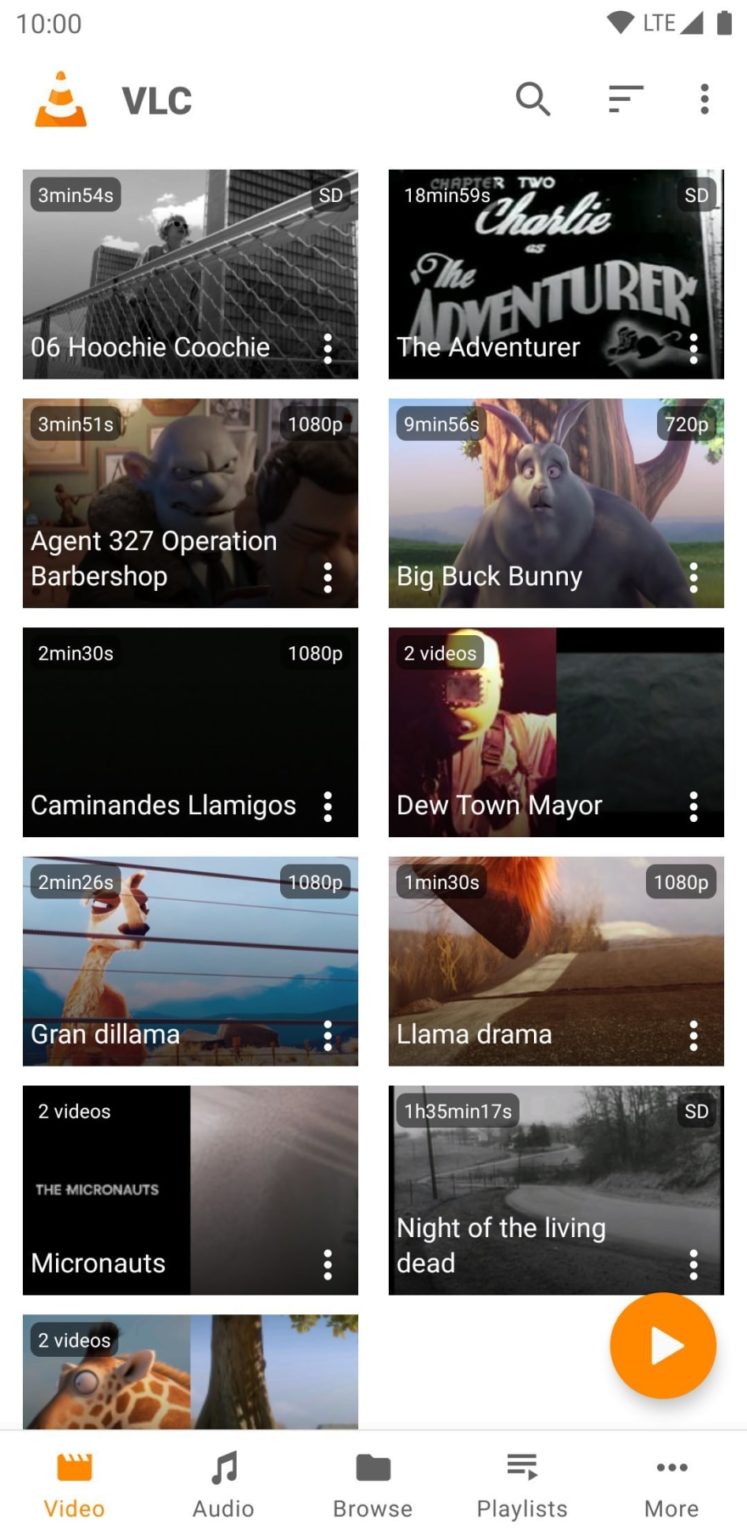Open options menu for Night of the living dead

[x=694, y=1264]
